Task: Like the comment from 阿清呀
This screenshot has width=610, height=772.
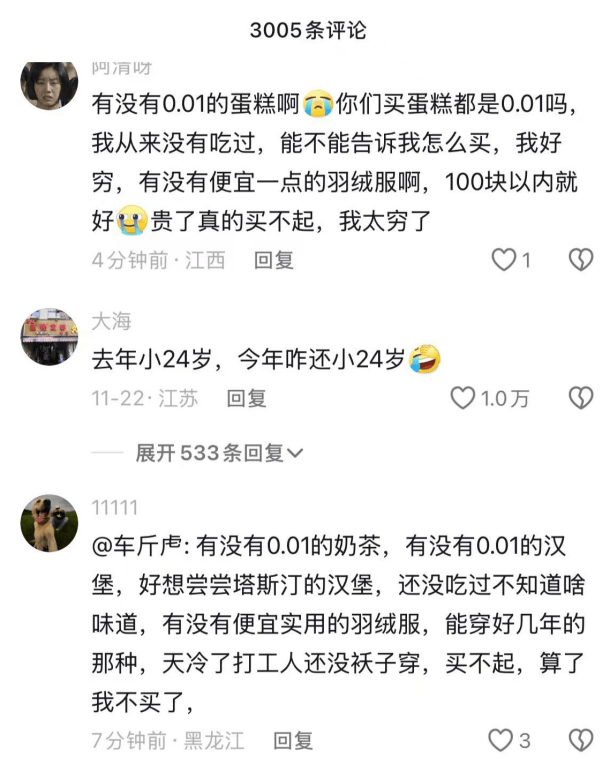Action: click(503, 260)
